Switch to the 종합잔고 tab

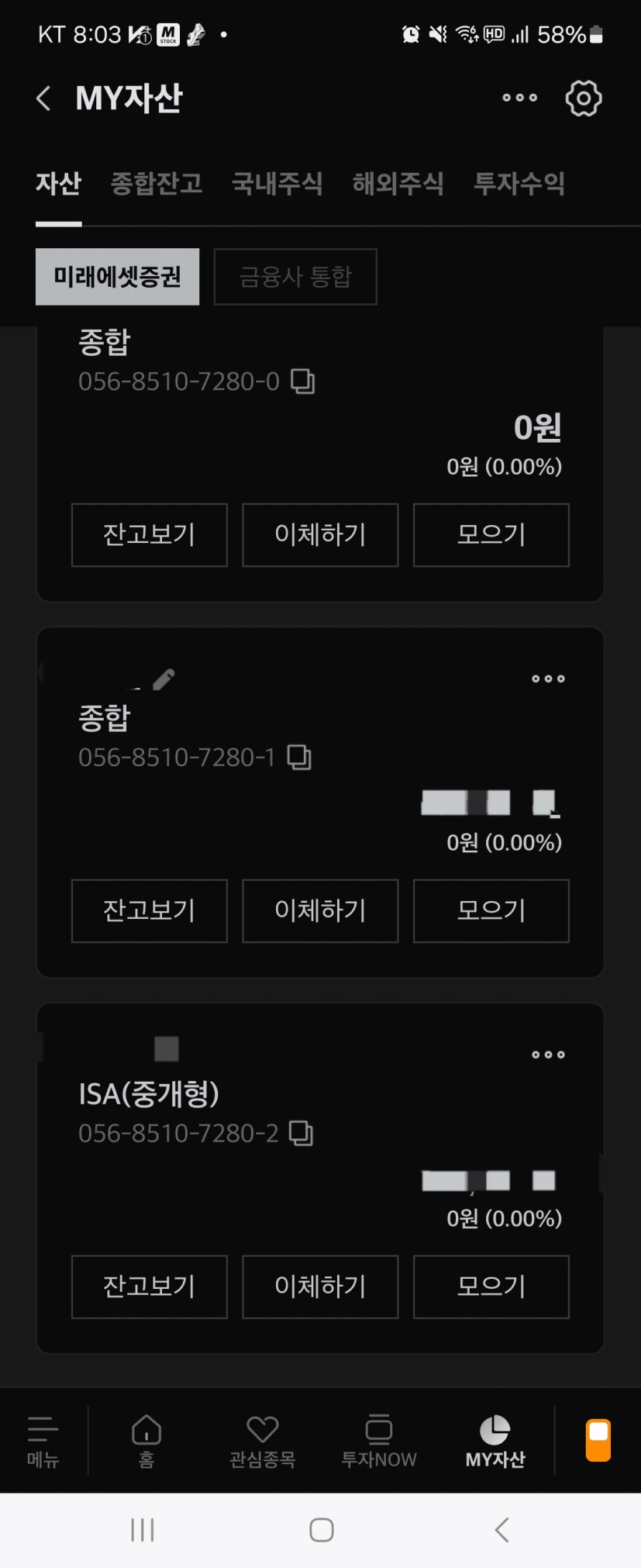[157, 184]
